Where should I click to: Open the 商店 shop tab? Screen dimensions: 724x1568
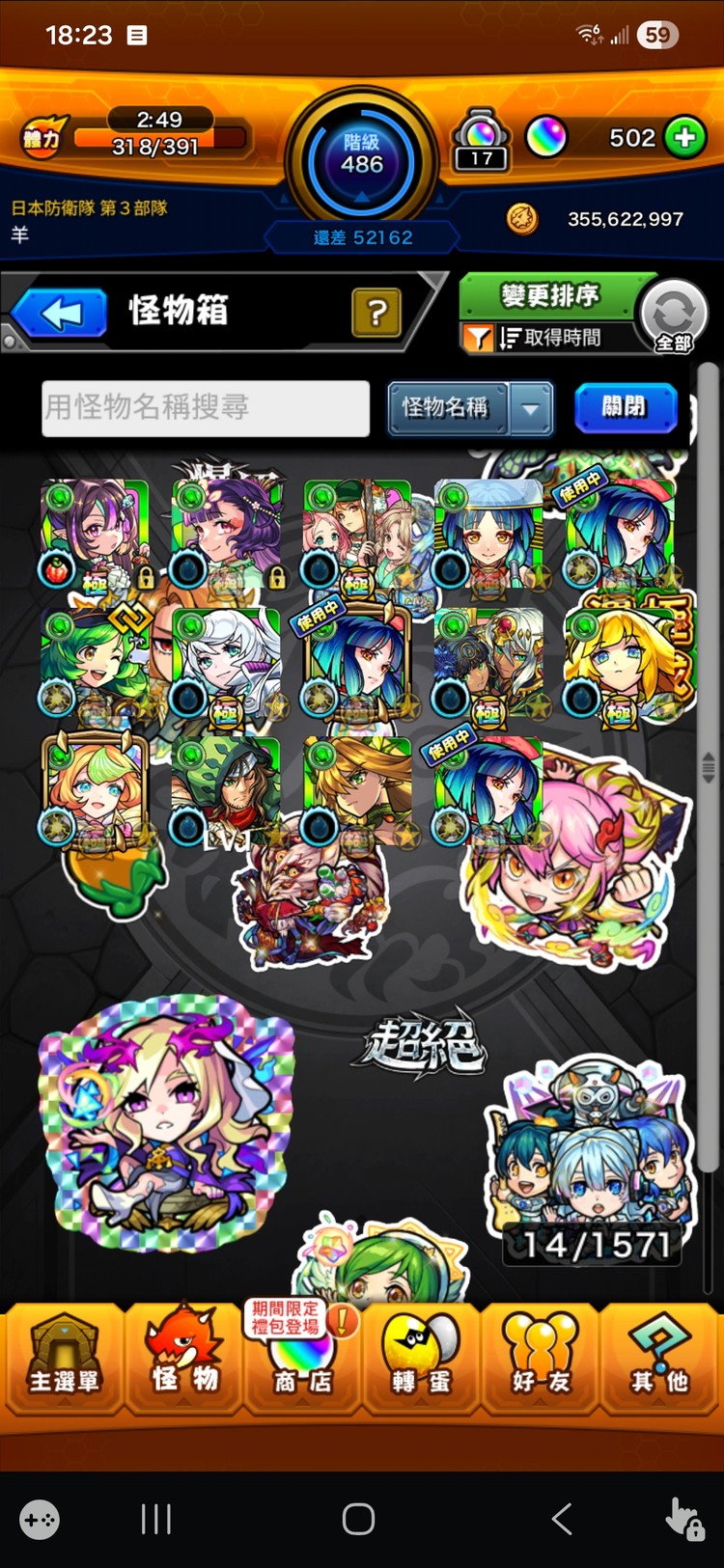pyautogui.click(x=303, y=1359)
